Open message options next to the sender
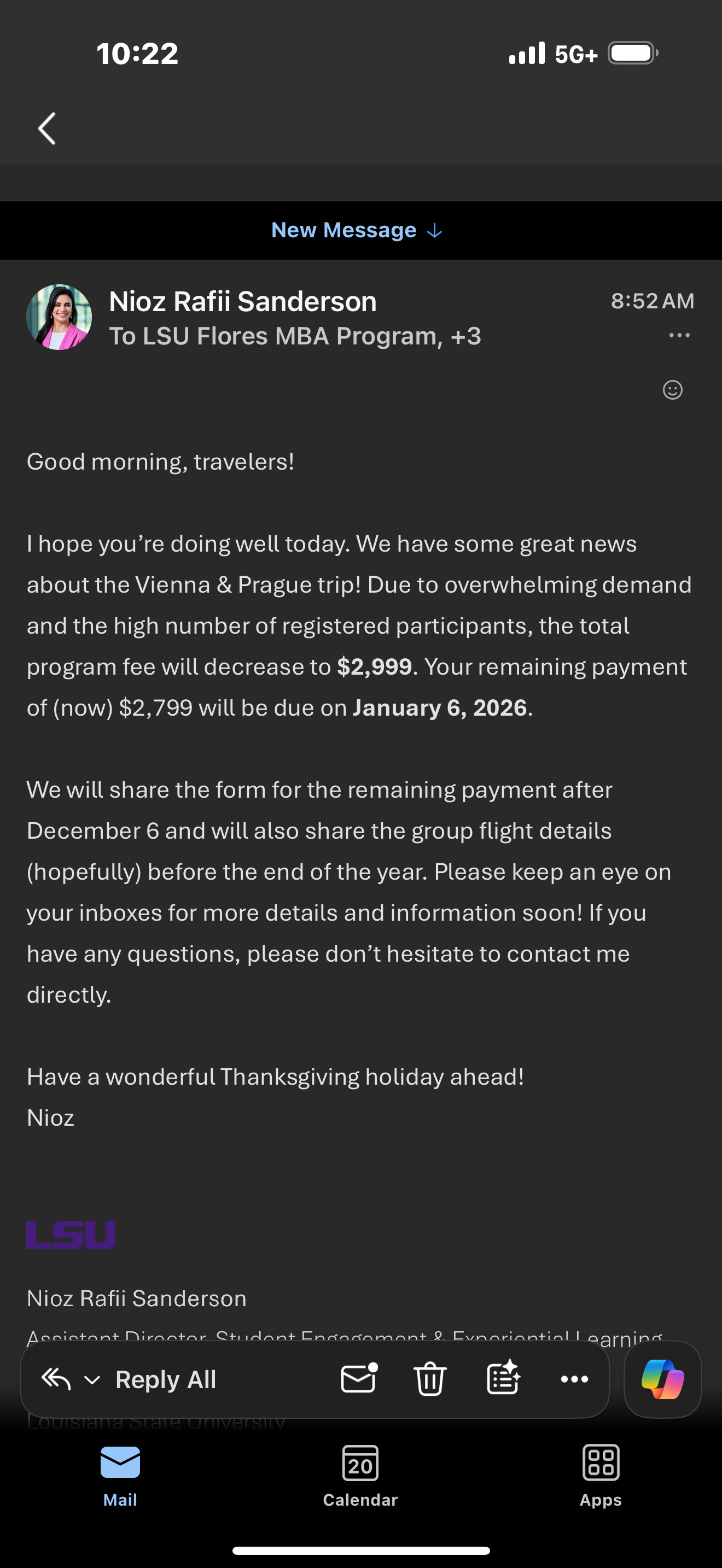 [x=679, y=335]
